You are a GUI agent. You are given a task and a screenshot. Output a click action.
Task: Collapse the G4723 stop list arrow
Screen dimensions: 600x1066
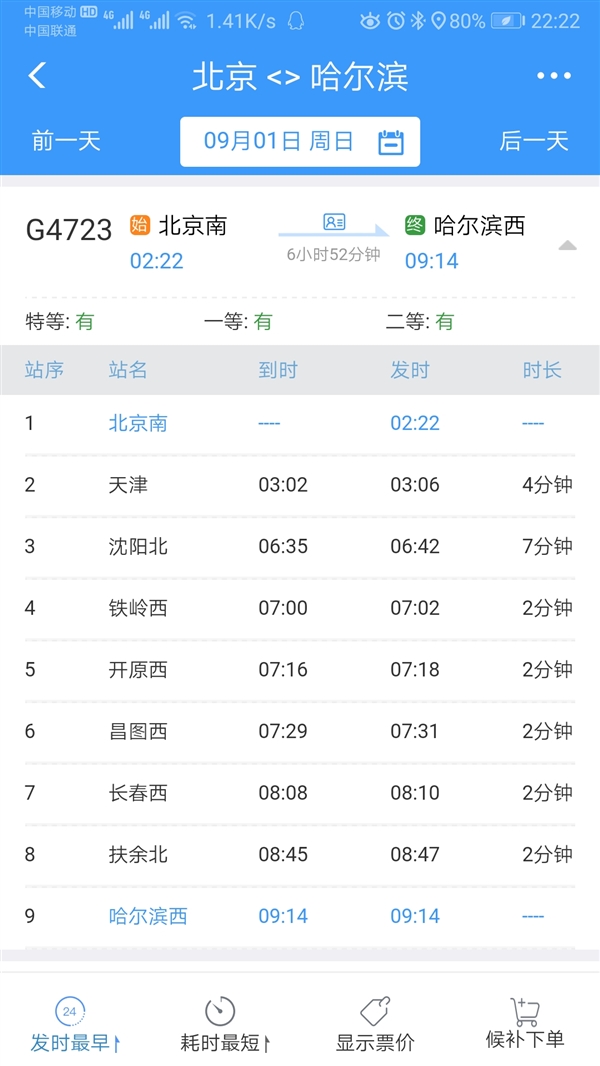567,245
